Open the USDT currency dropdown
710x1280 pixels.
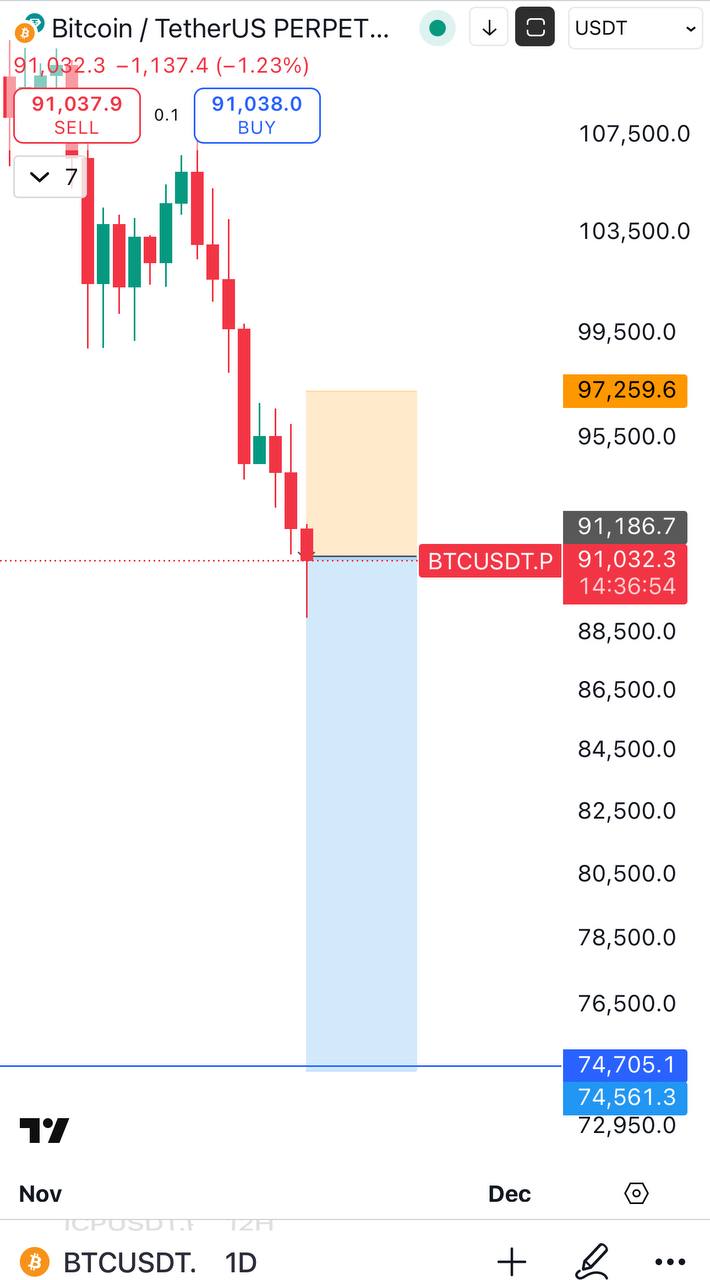pos(635,29)
